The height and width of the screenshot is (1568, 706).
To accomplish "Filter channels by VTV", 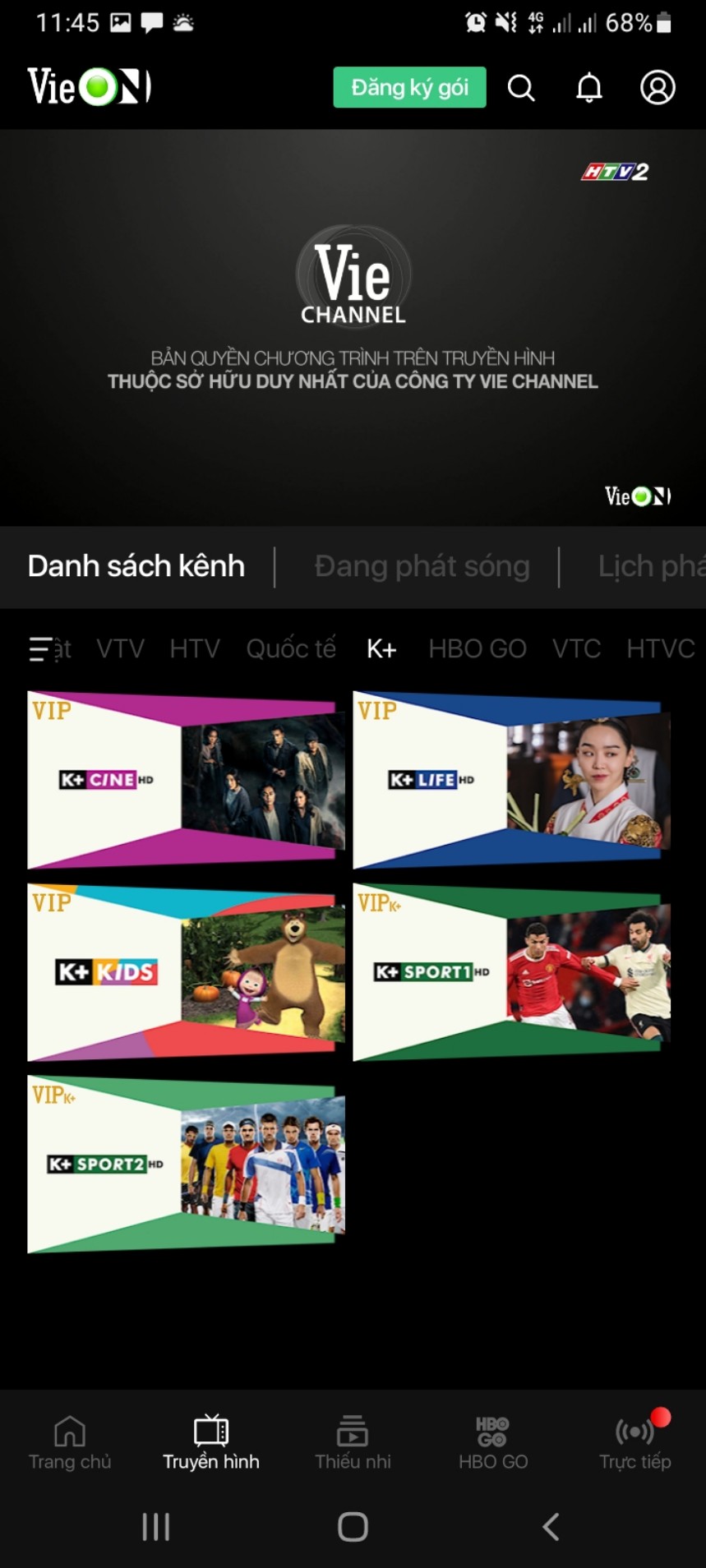I will pos(120,649).
